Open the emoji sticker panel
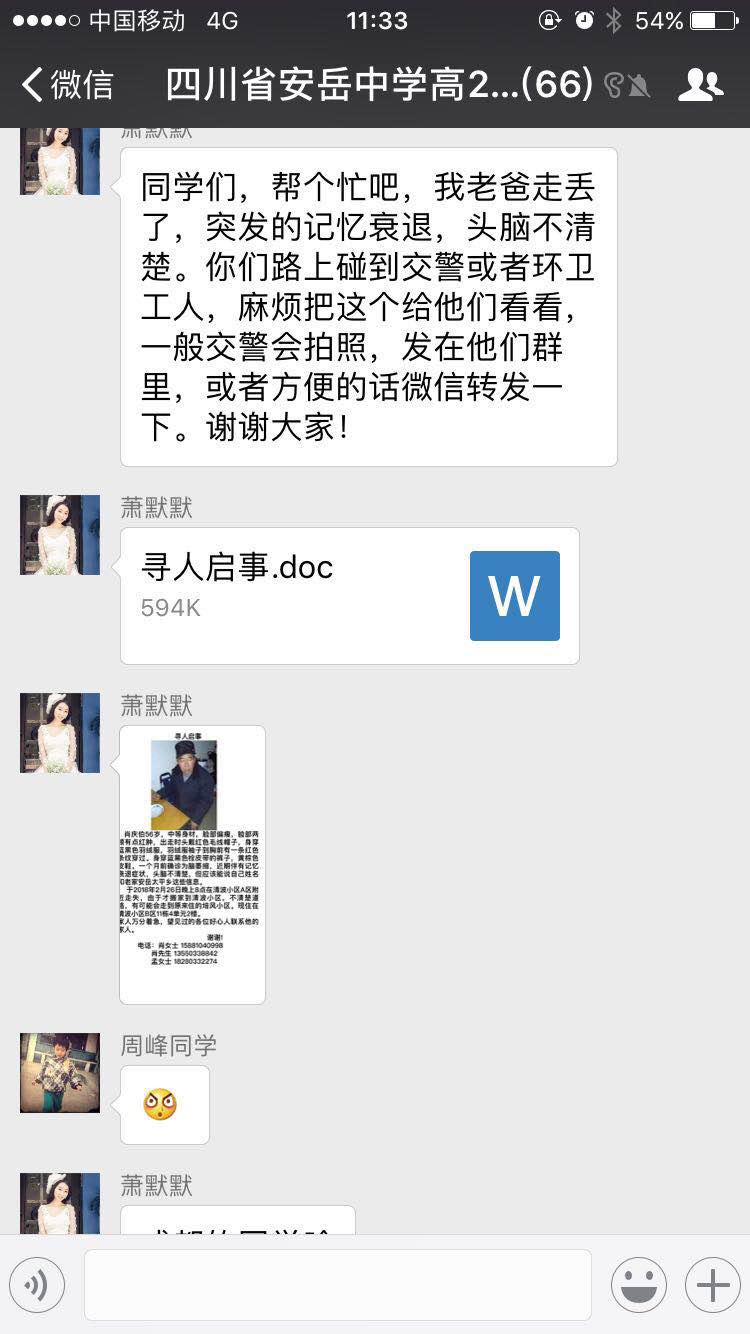 tap(638, 1285)
